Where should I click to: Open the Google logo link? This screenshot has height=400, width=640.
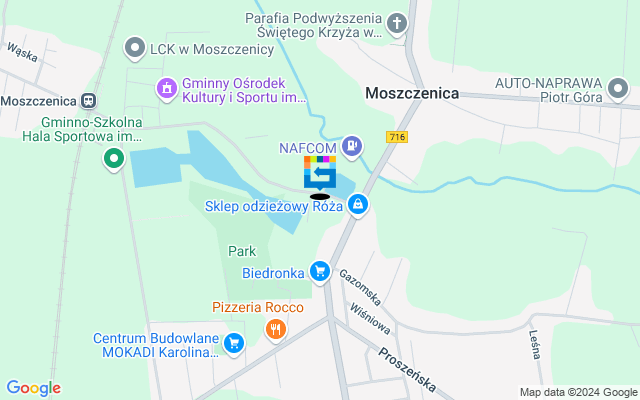[x=33, y=388]
